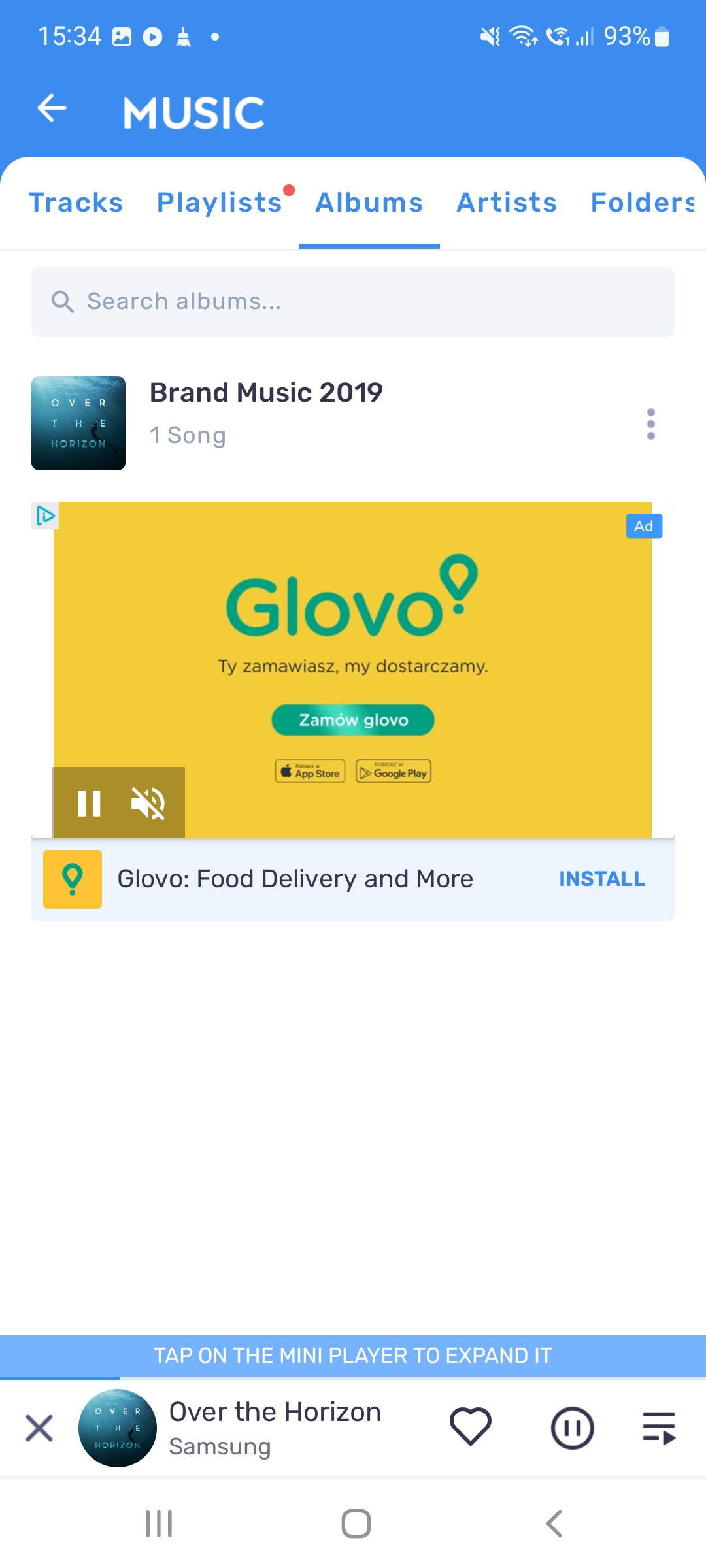706x1568 pixels.
Task: Go back using the header arrow
Action: 52,108
